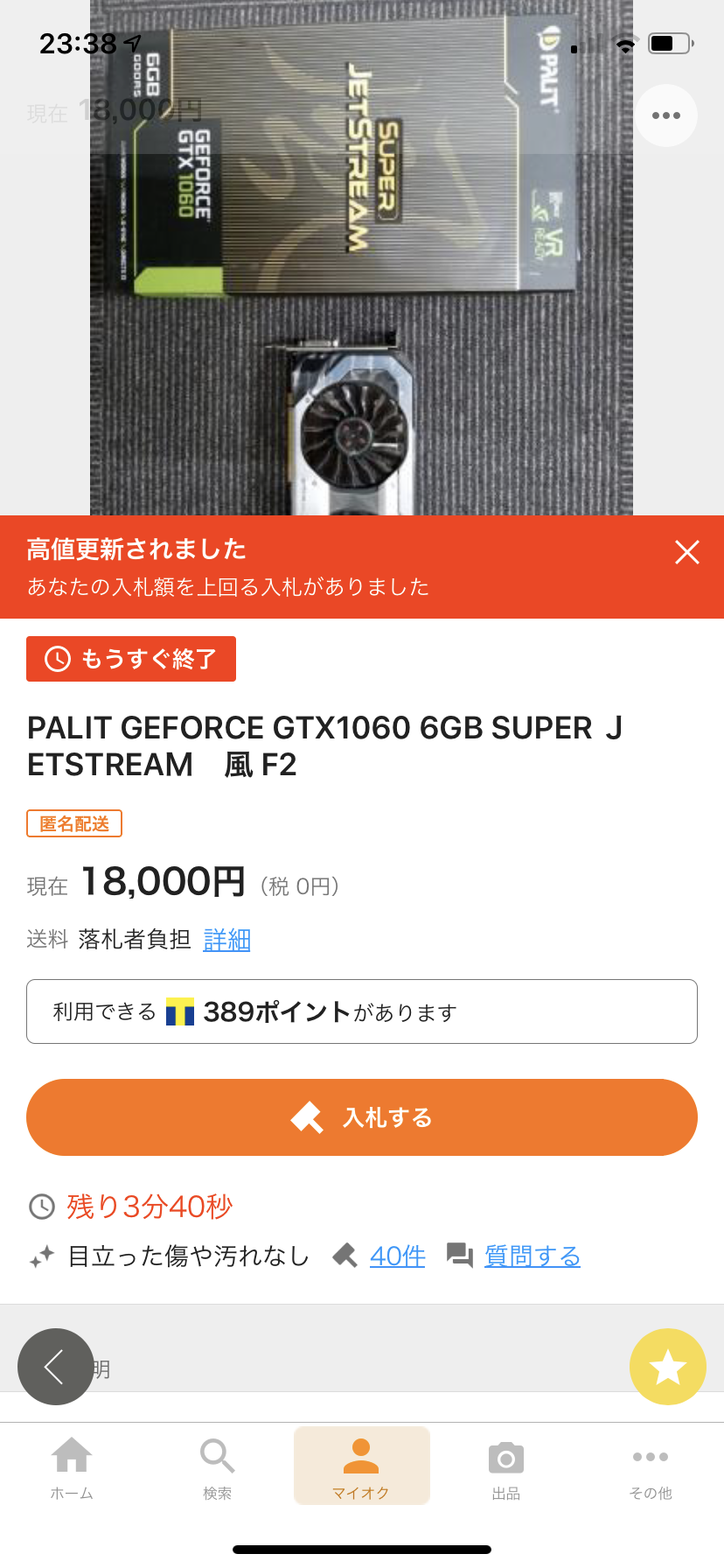Screen dimensions: 724x1568
Task: Open the 389ポイント T-point box
Action: click(x=362, y=1011)
